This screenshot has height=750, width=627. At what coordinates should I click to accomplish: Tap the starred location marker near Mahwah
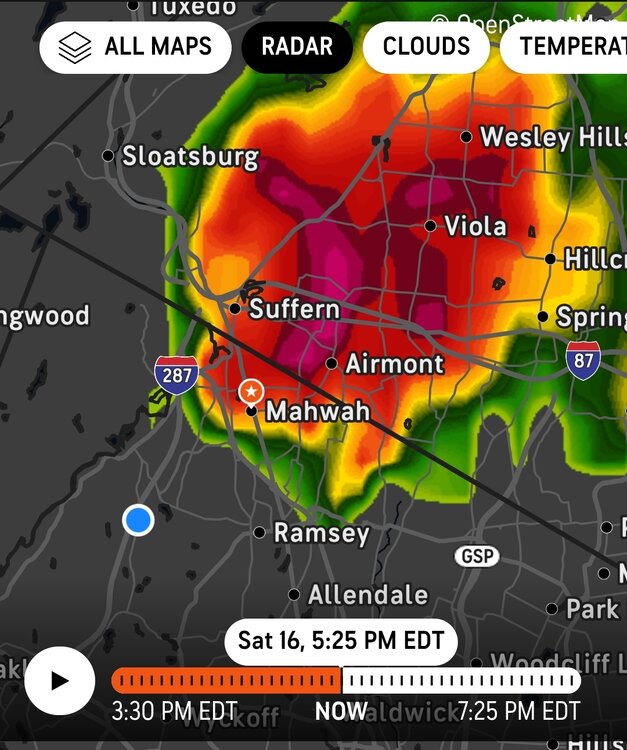(251, 390)
